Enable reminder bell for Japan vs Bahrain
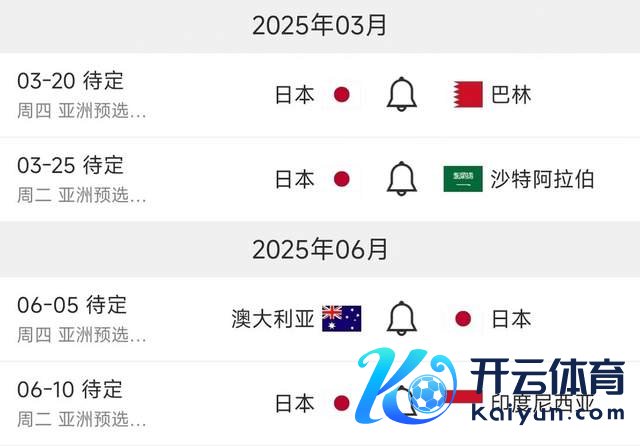 tap(402, 95)
